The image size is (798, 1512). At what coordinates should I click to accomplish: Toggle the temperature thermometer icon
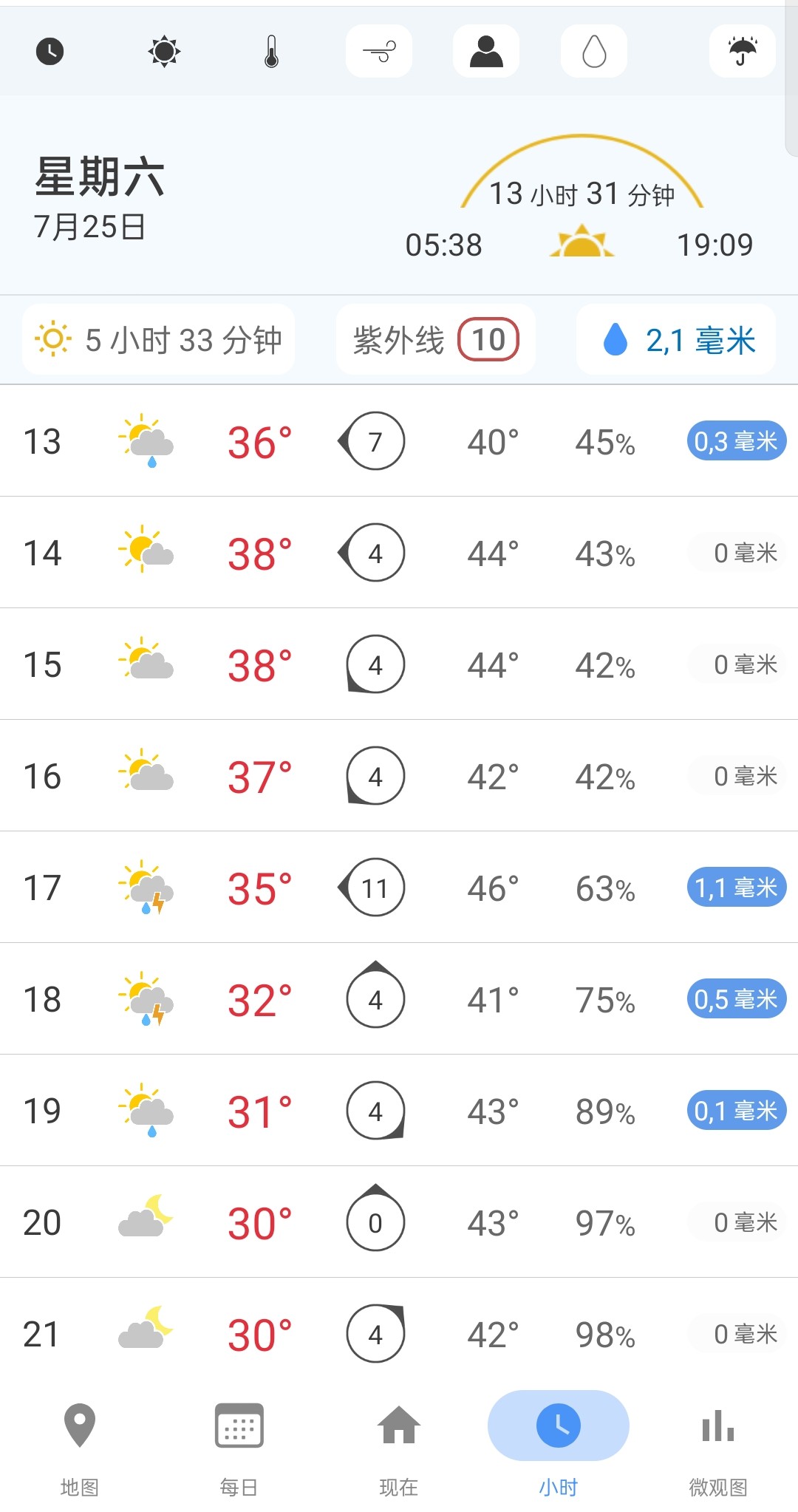(x=271, y=51)
